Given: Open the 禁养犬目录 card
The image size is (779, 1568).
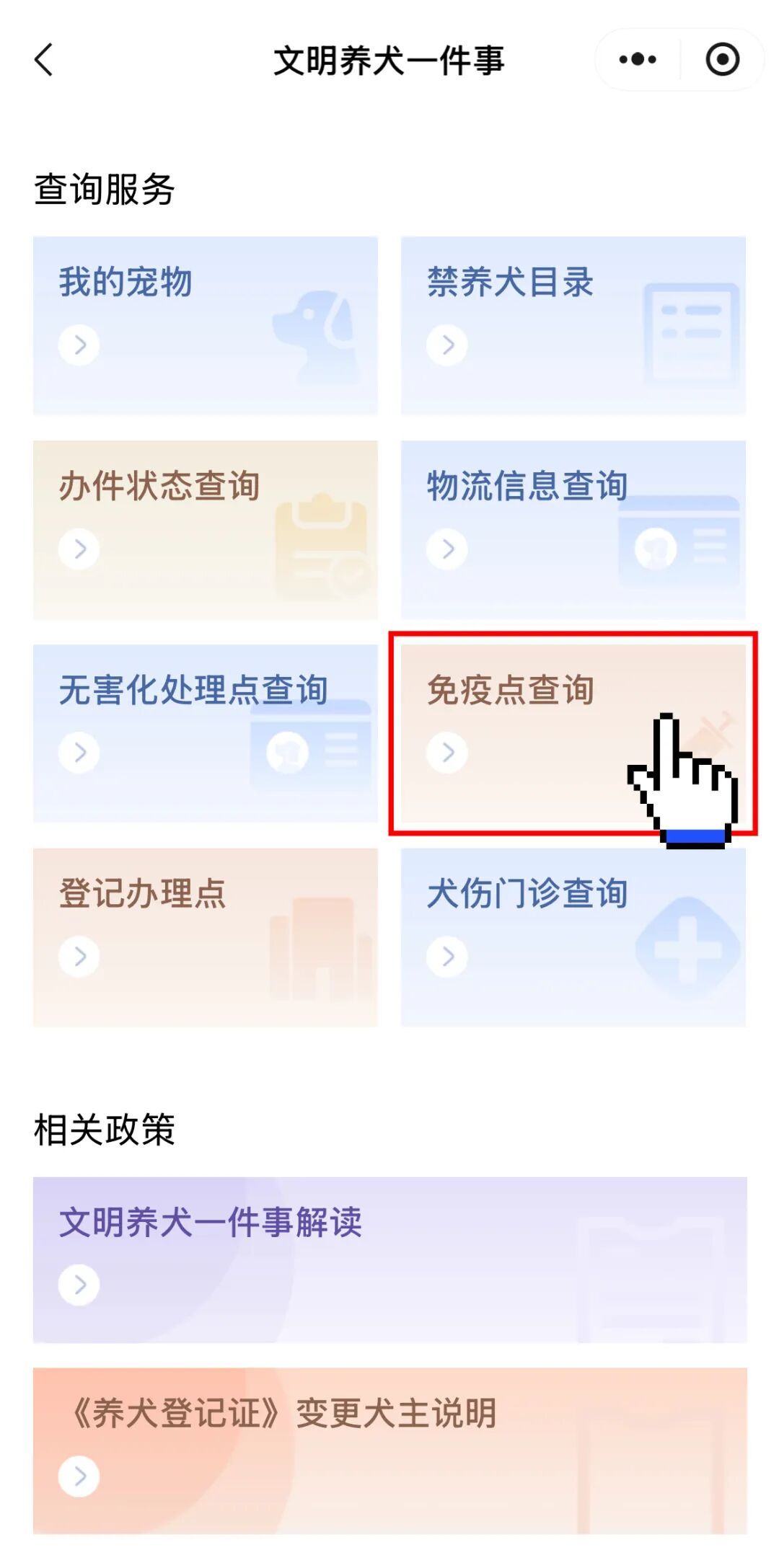Looking at the screenshot, I should tap(573, 325).
